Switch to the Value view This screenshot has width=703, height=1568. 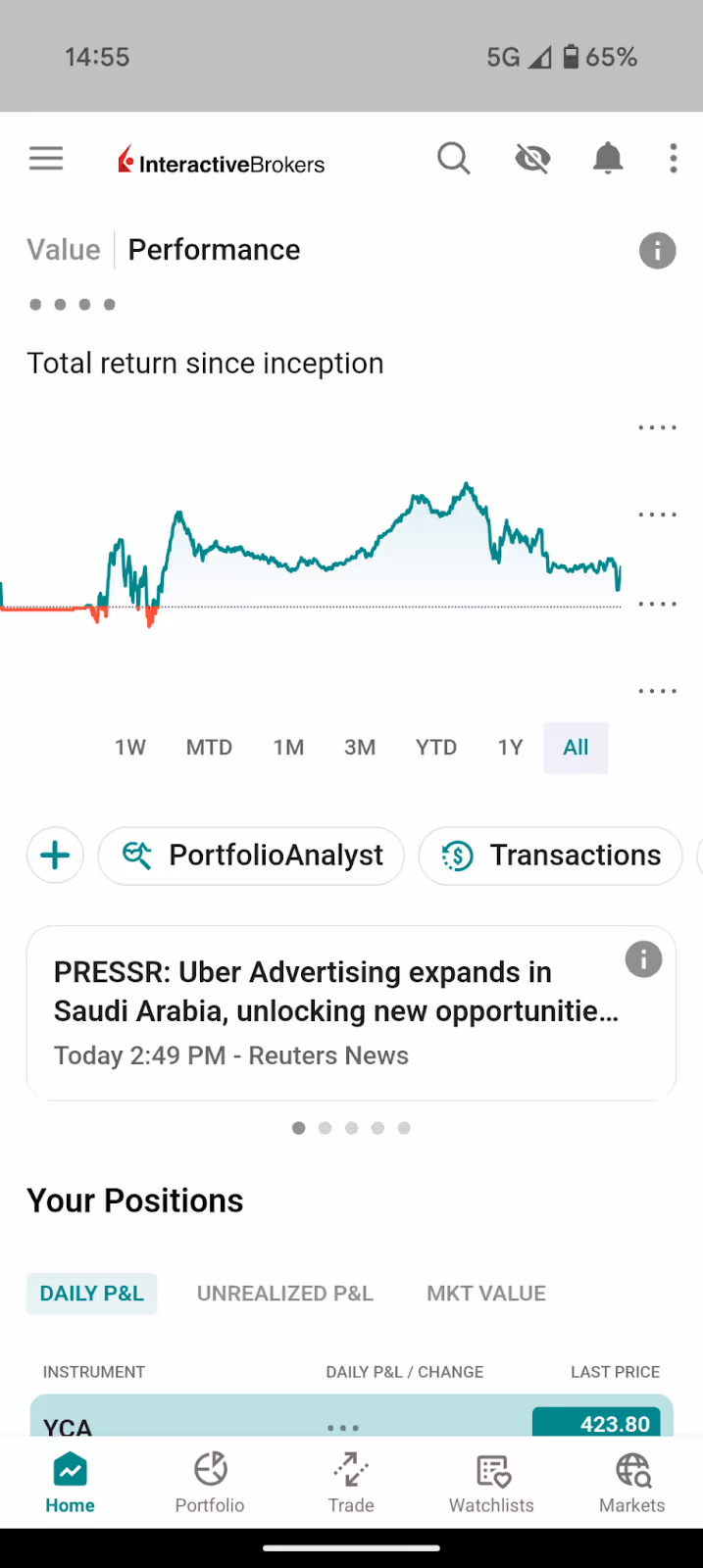click(x=64, y=250)
